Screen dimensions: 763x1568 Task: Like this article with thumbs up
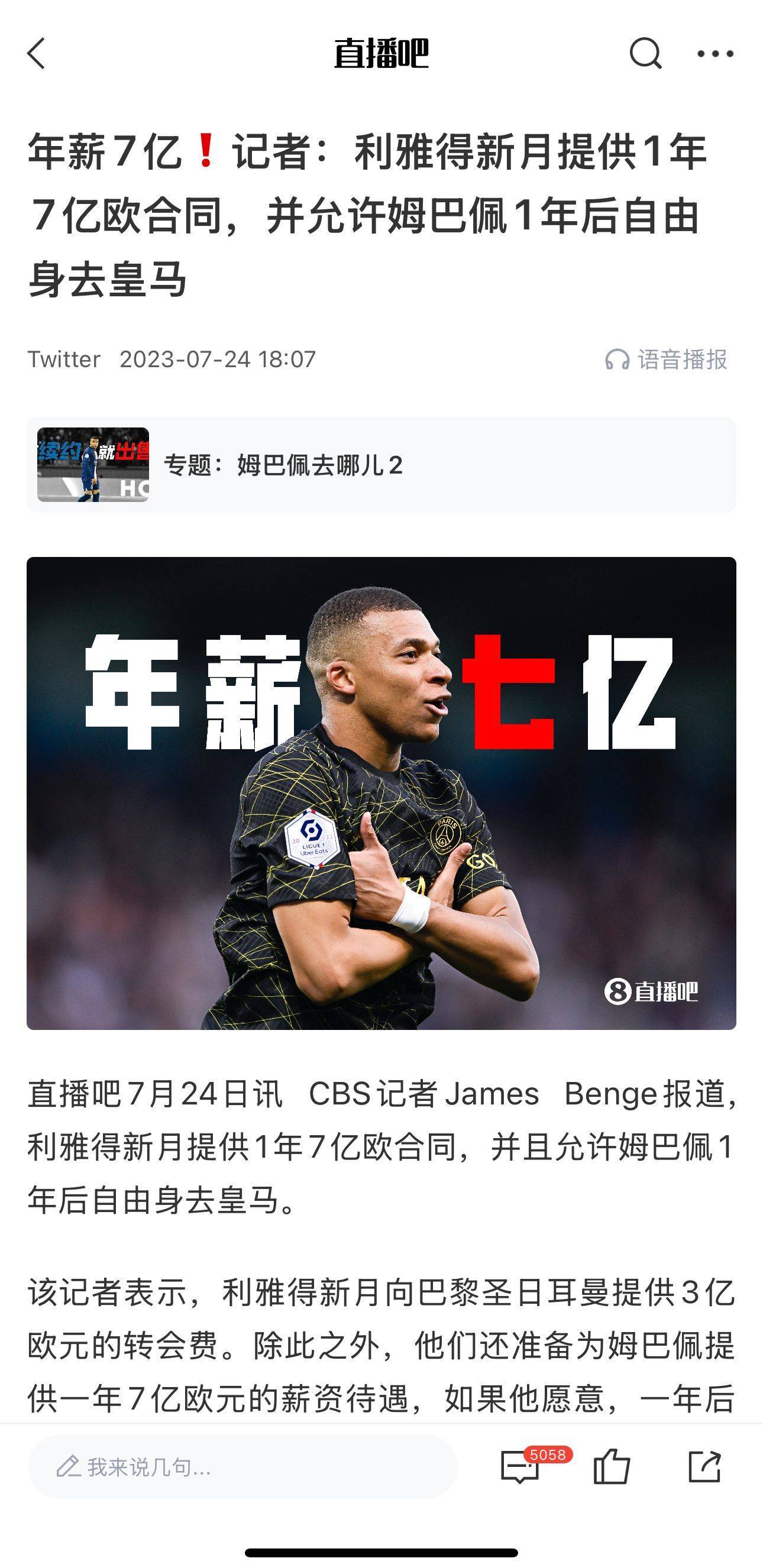pos(612,1466)
